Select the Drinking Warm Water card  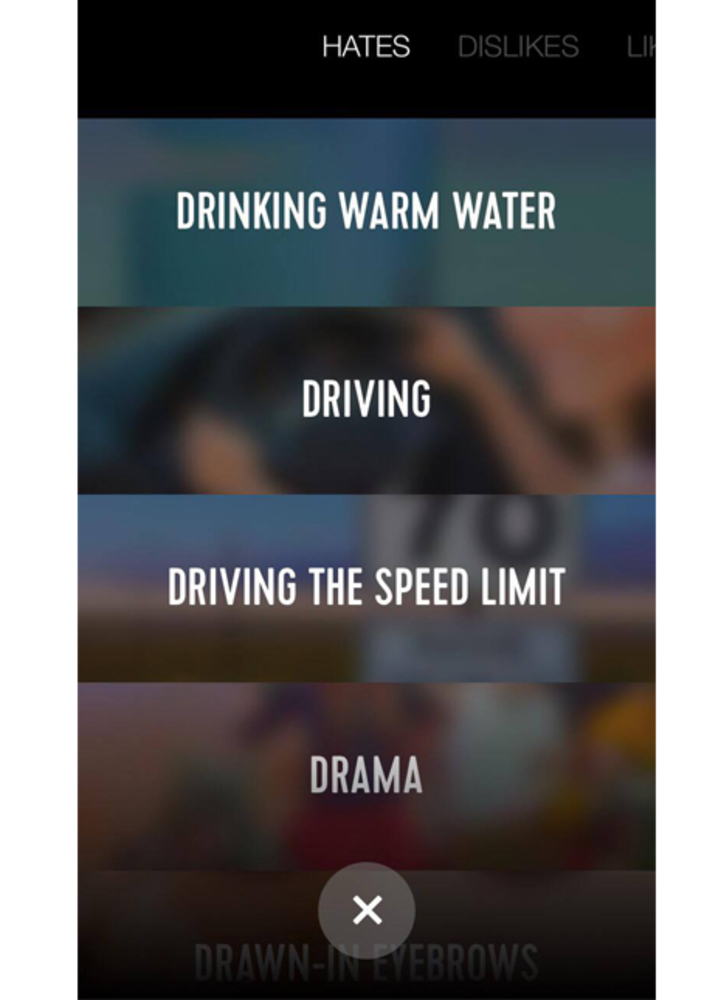point(366,211)
